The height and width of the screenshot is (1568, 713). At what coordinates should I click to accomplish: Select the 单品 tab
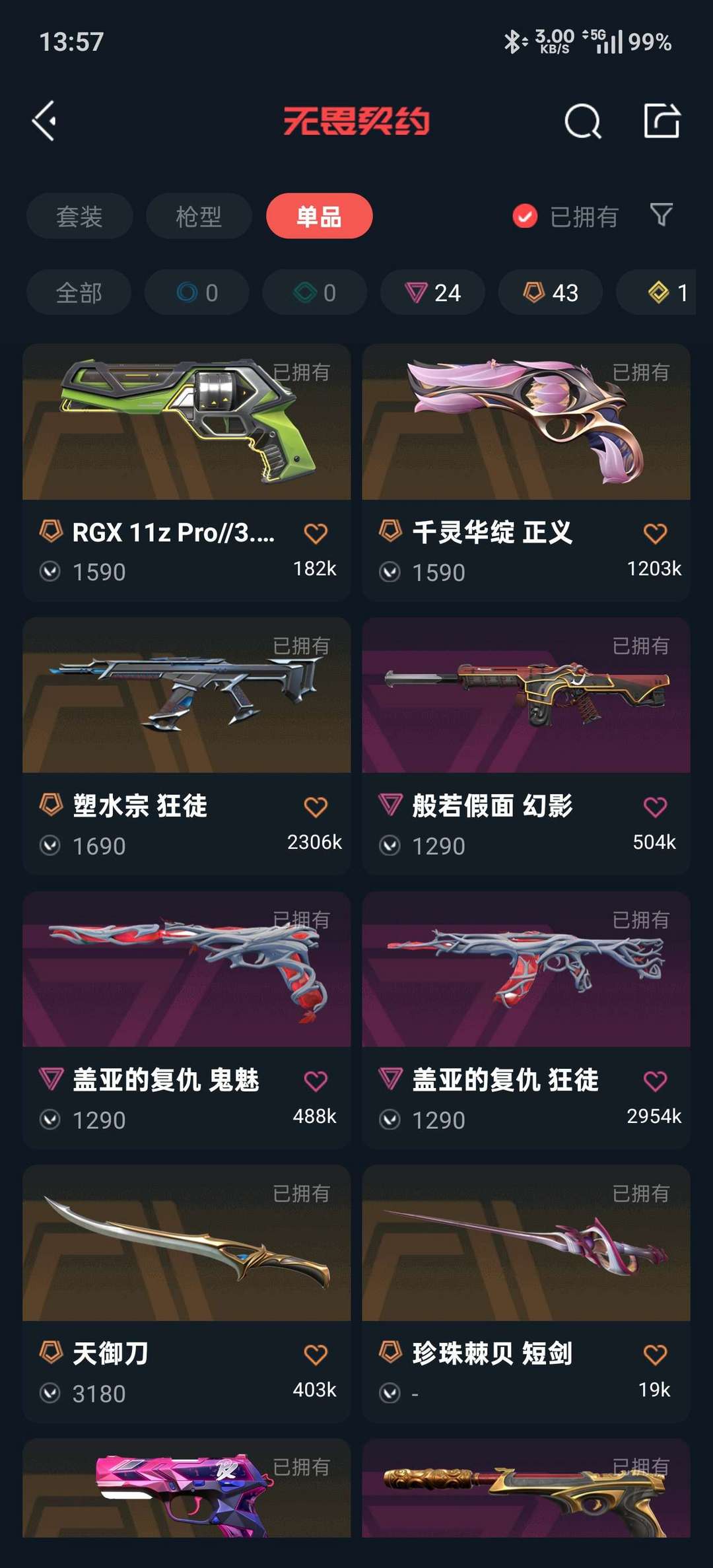pos(319,216)
